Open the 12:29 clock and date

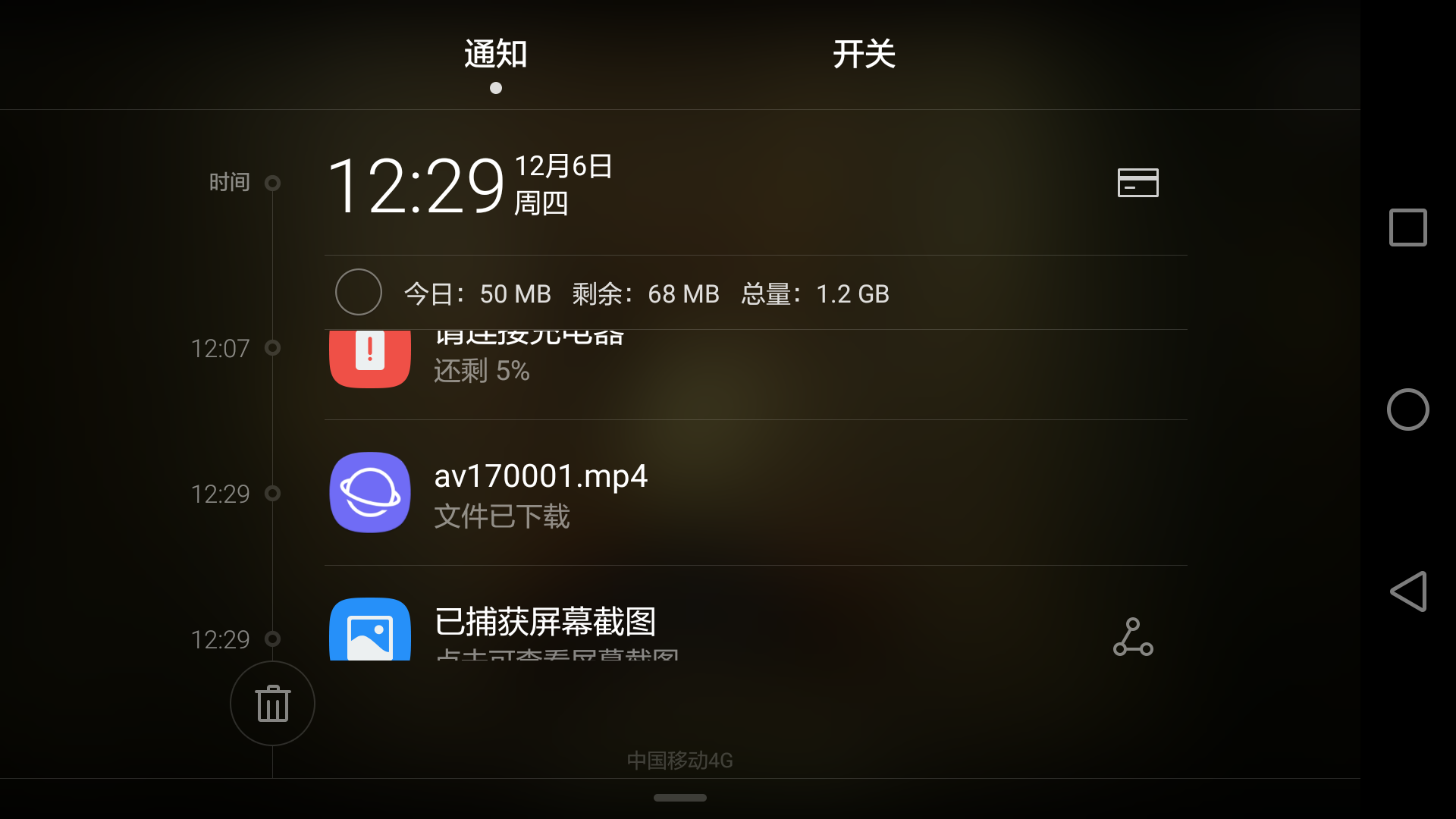pyautogui.click(x=416, y=185)
